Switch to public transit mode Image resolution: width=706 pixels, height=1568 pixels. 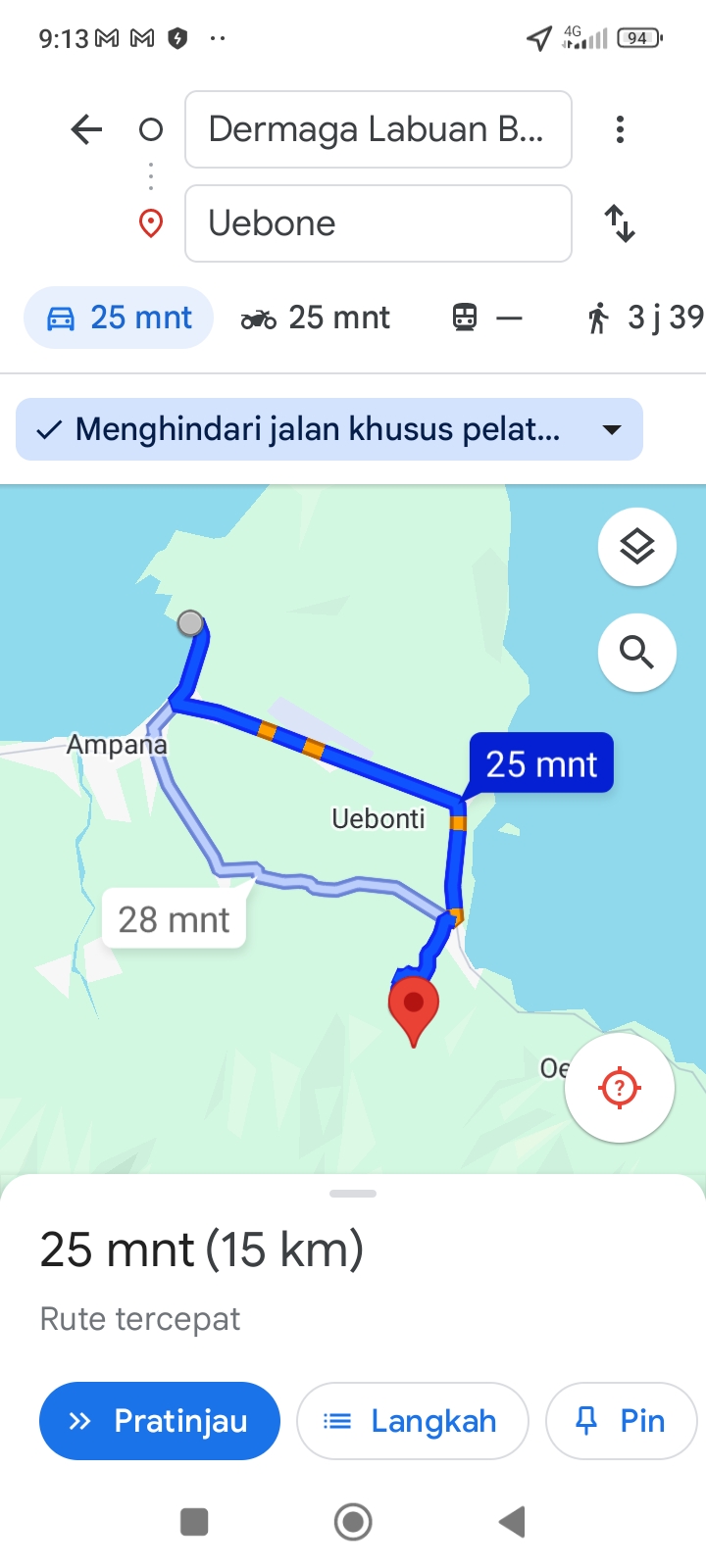487,318
